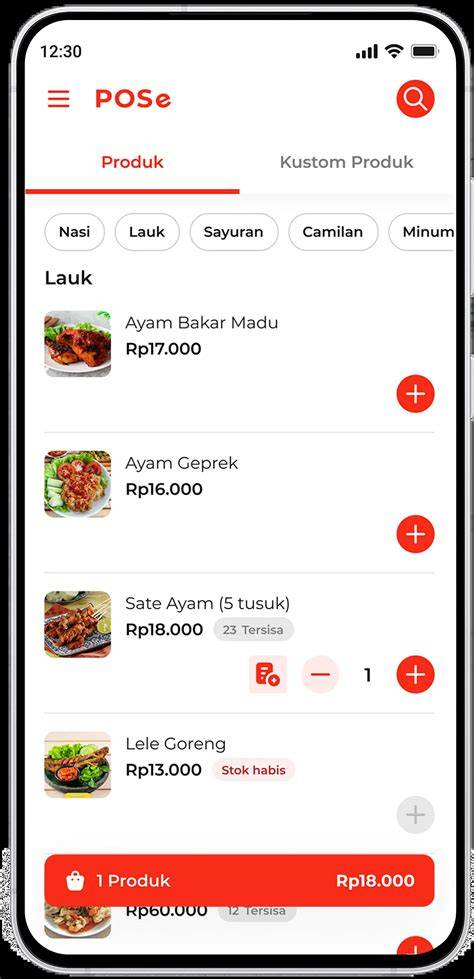The width and height of the screenshot is (474, 979).
Task: Switch to the Kustom Produk tab
Action: [346, 162]
